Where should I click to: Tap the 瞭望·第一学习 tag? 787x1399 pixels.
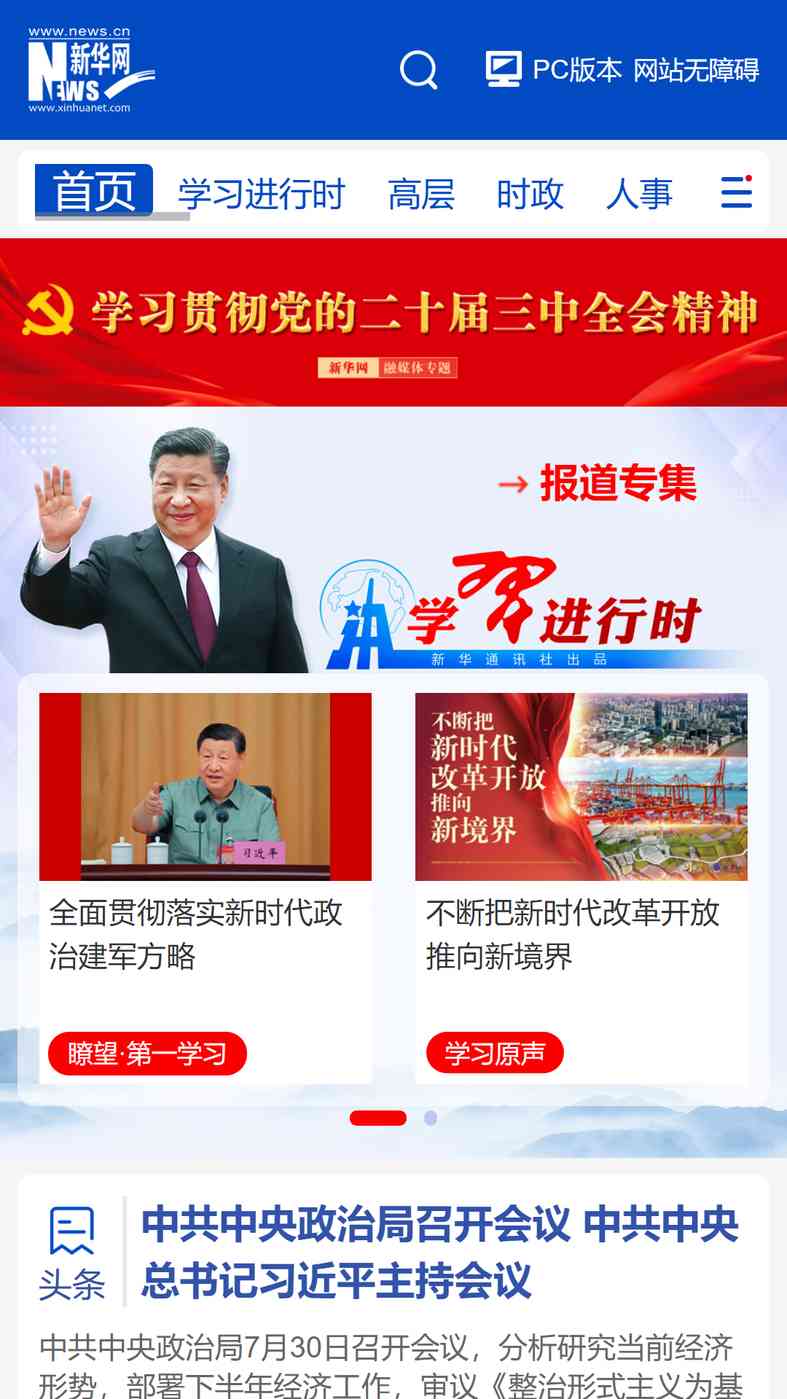[147, 1053]
